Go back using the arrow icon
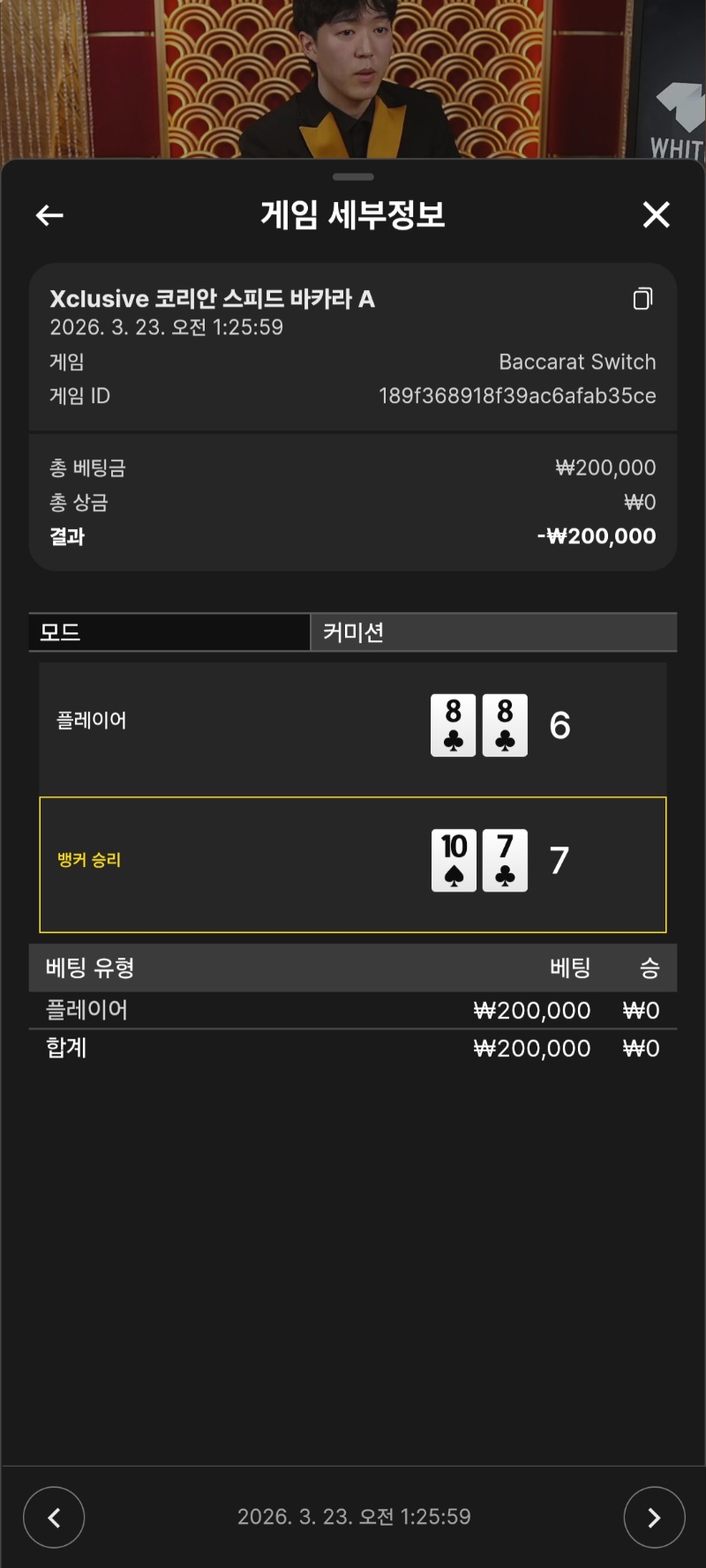This screenshot has width=706, height=1568. tap(49, 214)
